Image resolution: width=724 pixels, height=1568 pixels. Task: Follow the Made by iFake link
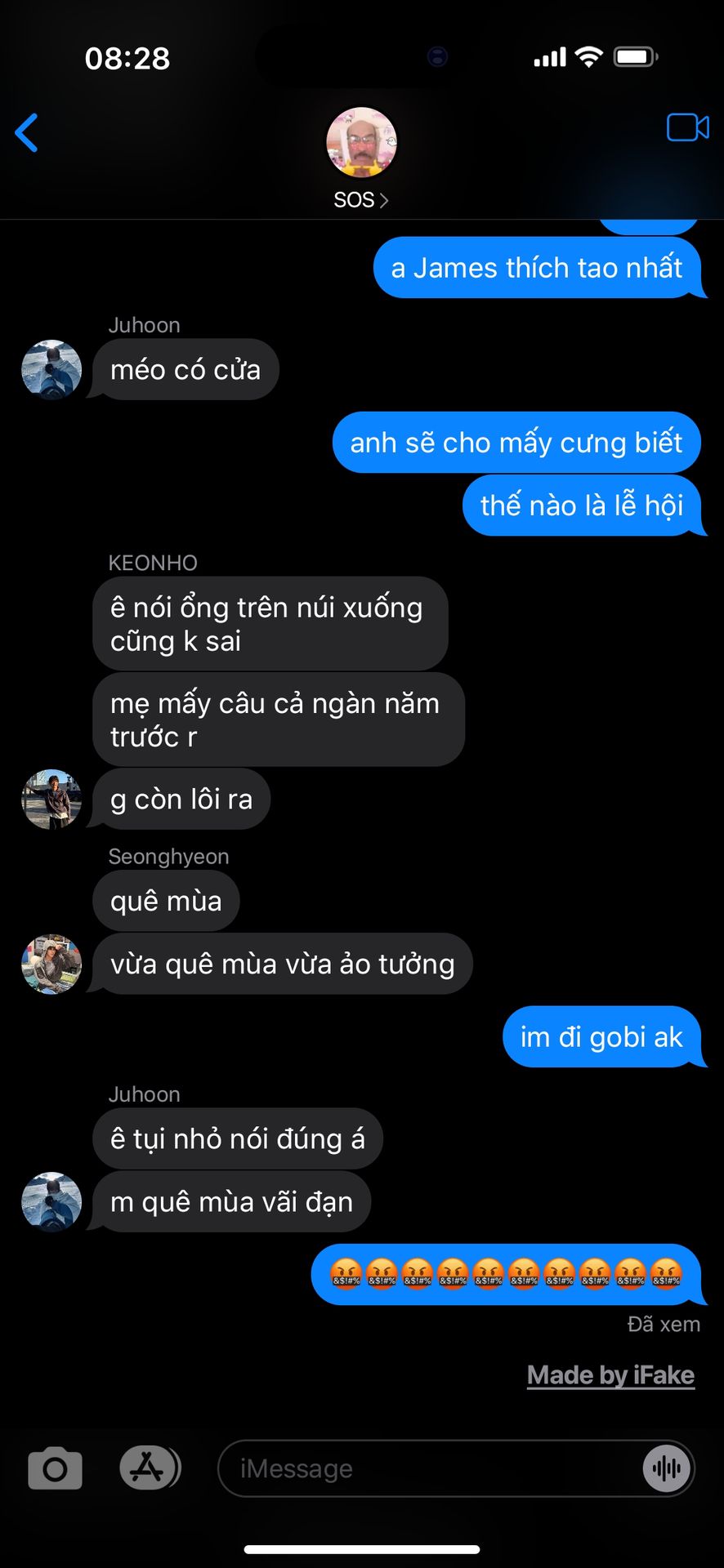[x=610, y=1375]
